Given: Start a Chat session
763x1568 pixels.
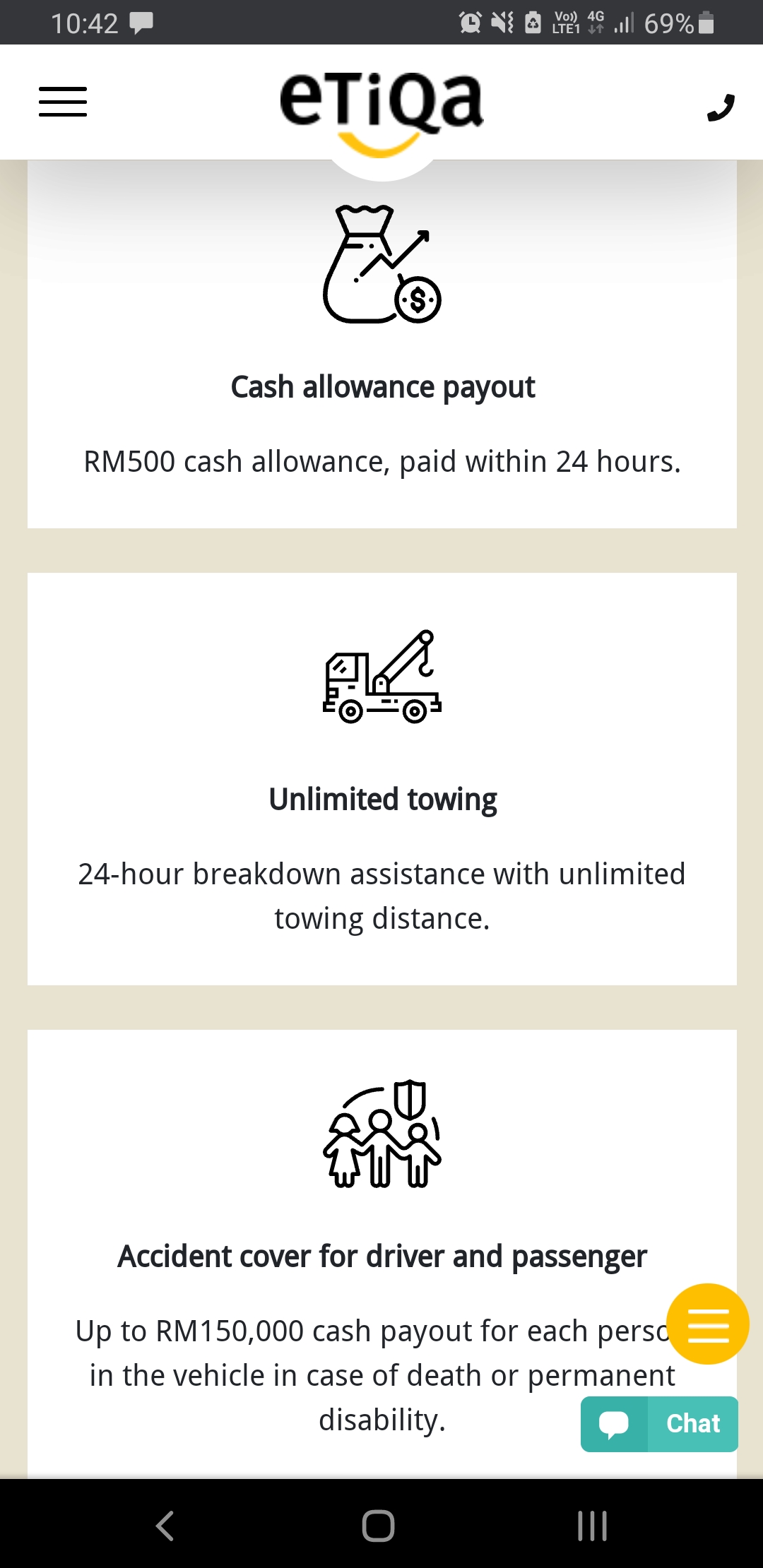Looking at the screenshot, I should tap(659, 1424).
